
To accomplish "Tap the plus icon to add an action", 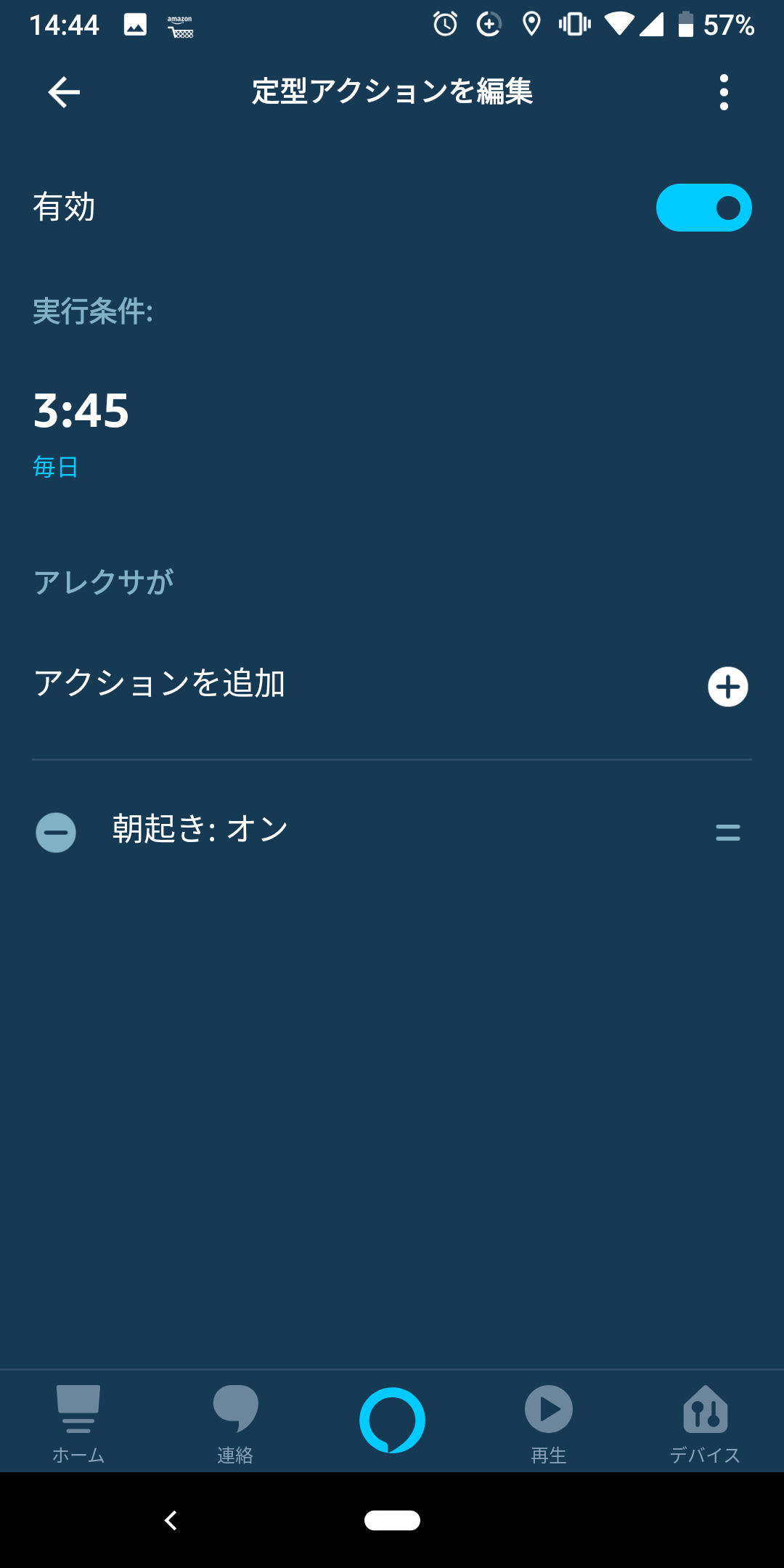I will [728, 687].
